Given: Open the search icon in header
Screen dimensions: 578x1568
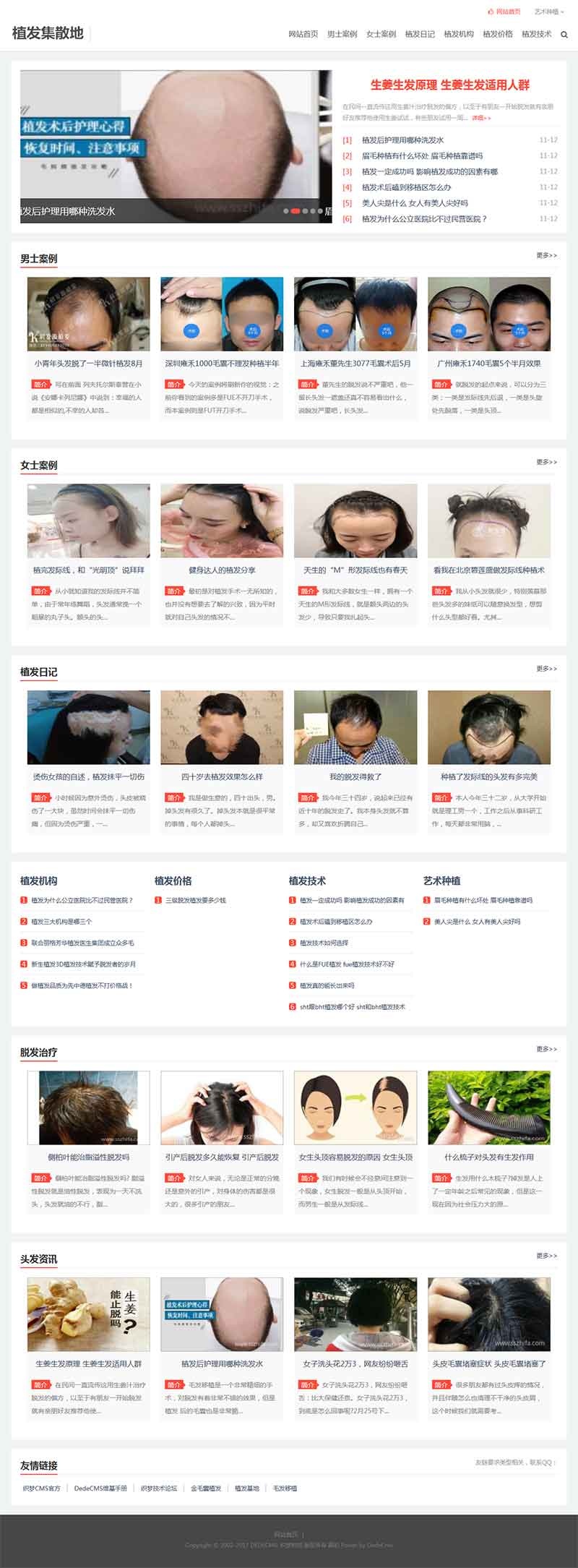Looking at the screenshot, I should pyautogui.click(x=564, y=35).
